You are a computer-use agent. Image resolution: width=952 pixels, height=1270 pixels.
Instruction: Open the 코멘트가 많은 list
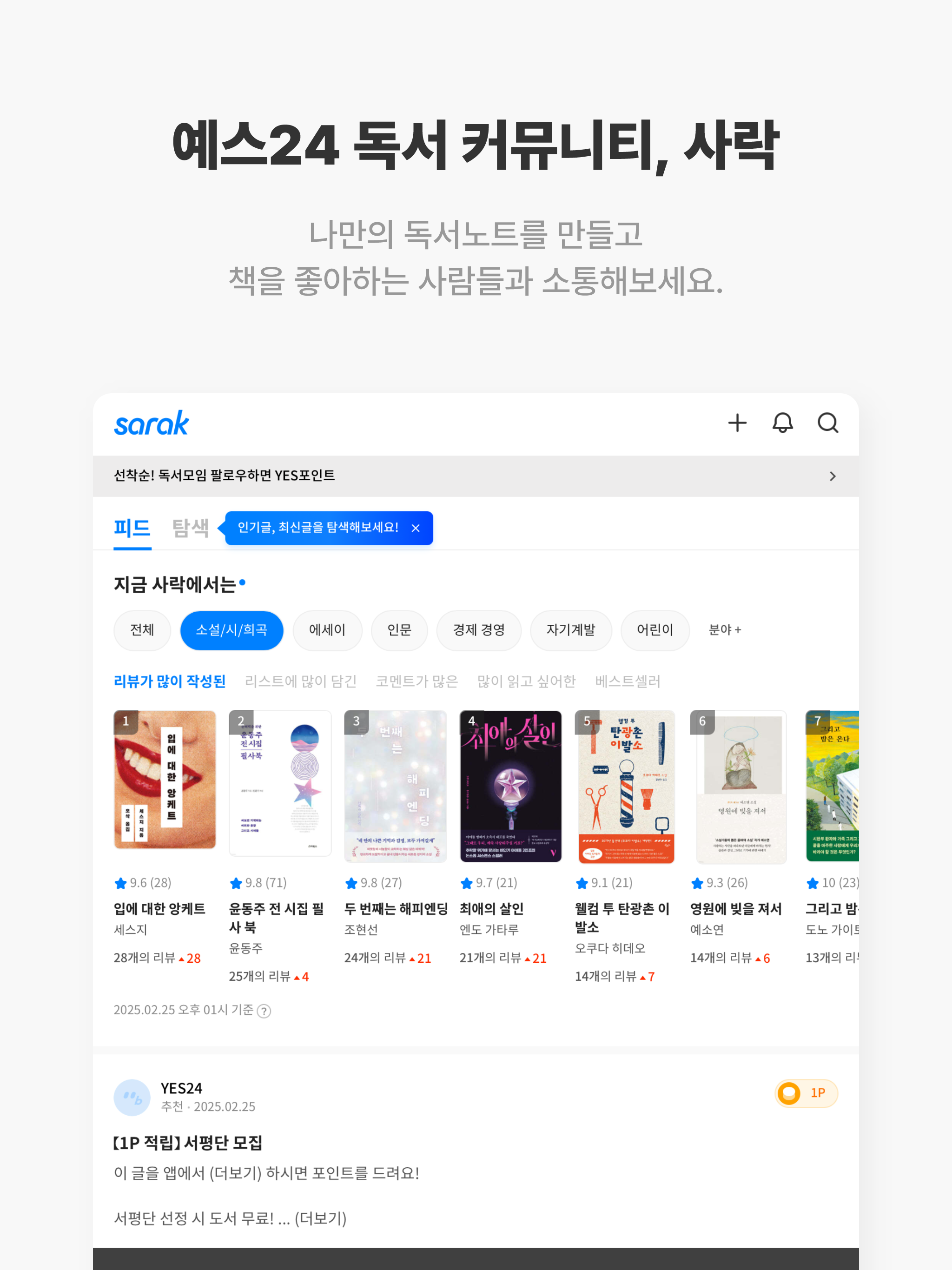[x=417, y=681]
